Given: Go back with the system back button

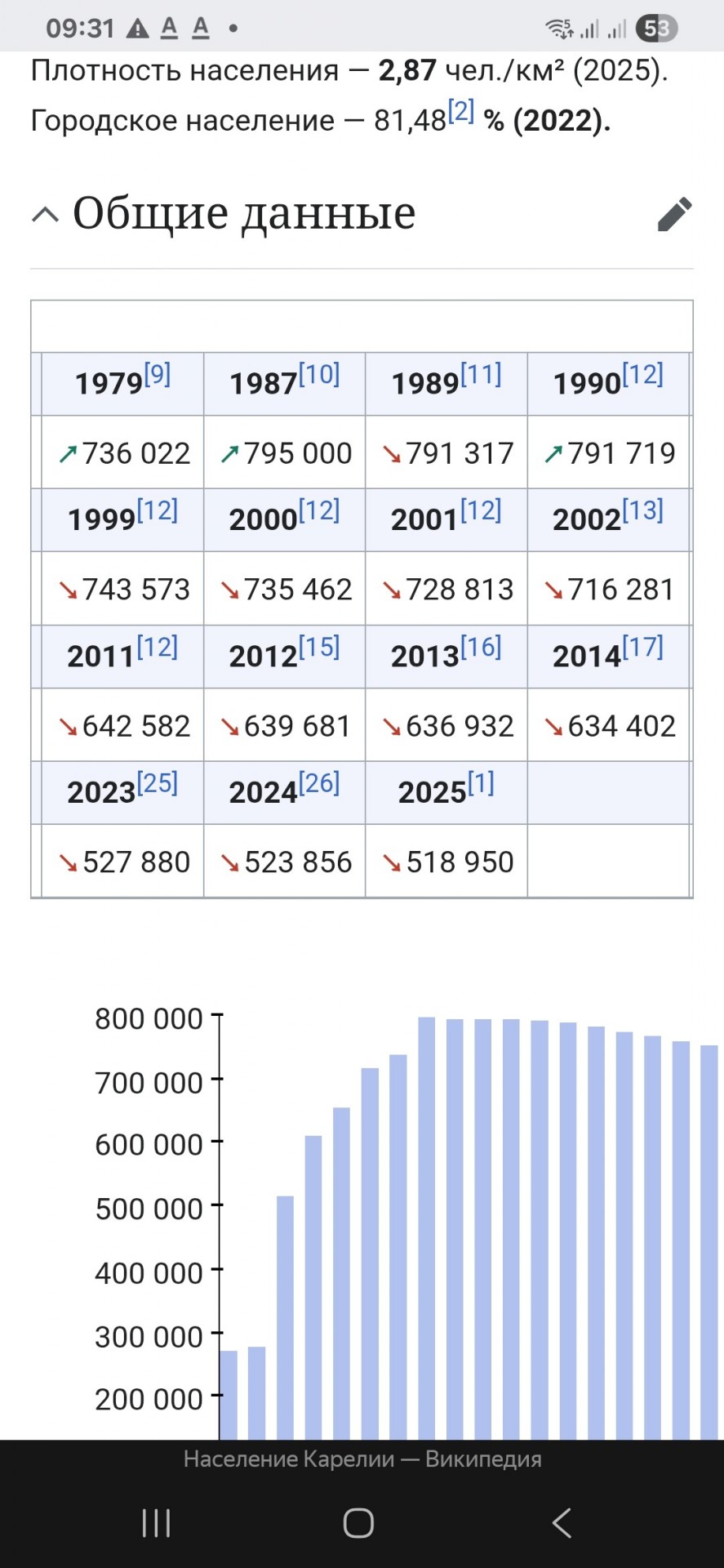Looking at the screenshot, I should click(562, 1523).
